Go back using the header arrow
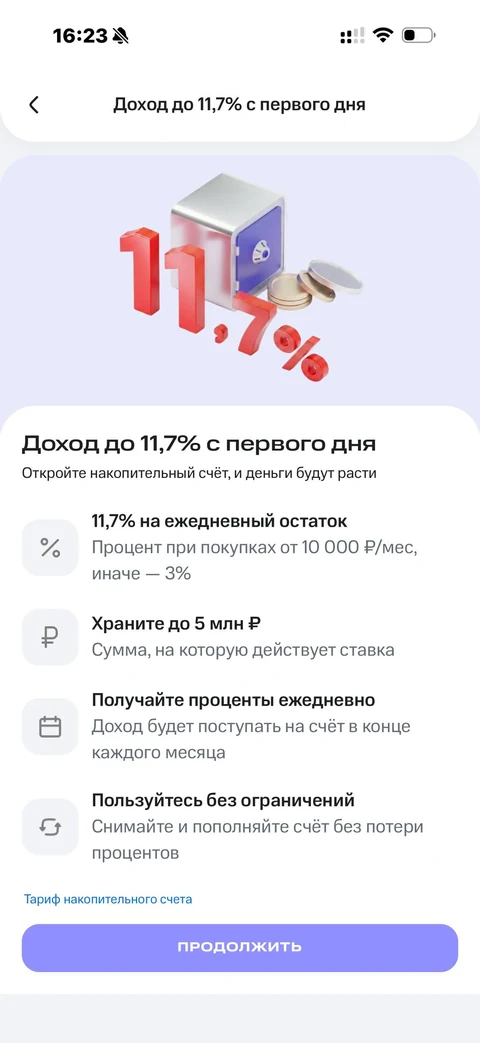The image size is (480, 1043). pos(34,104)
